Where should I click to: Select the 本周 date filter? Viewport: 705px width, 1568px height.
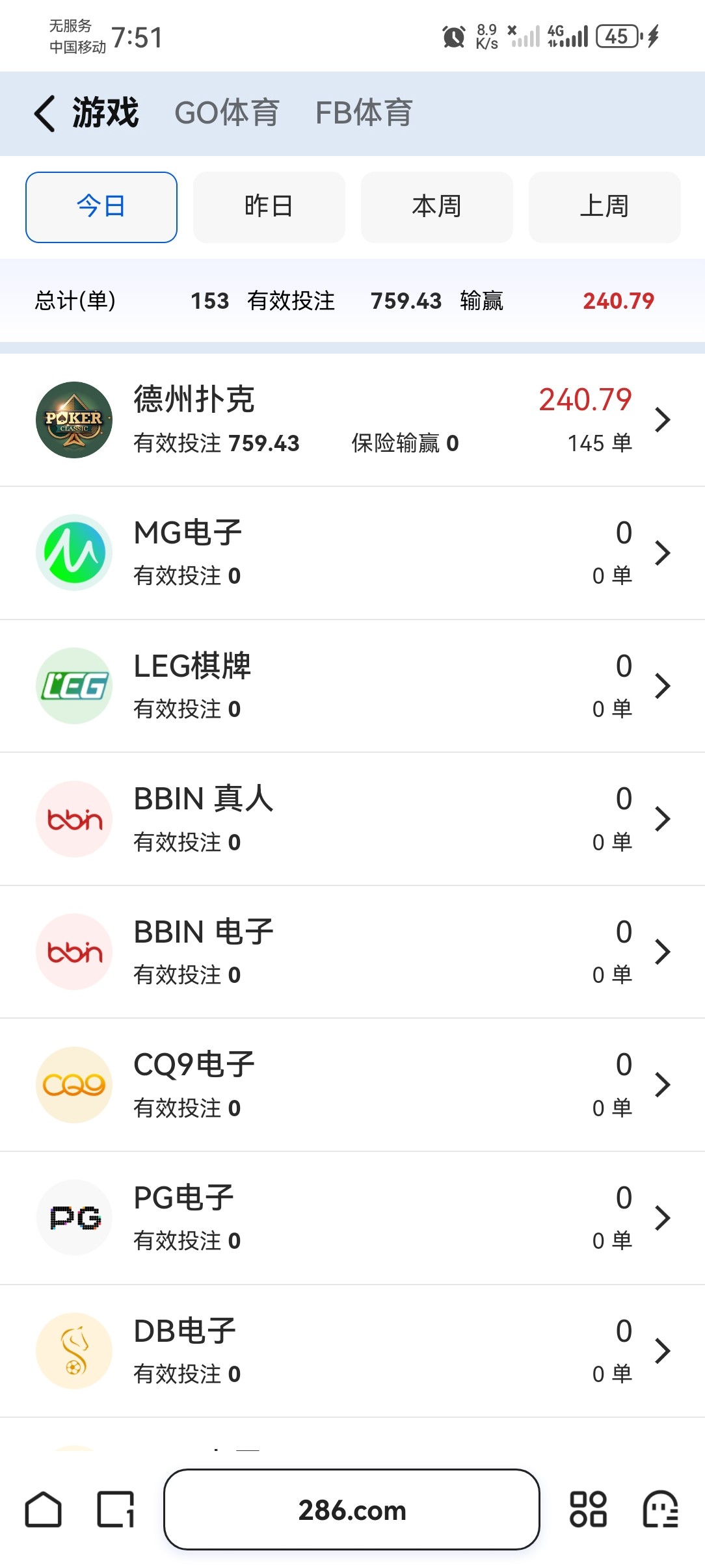pyautogui.click(x=437, y=207)
